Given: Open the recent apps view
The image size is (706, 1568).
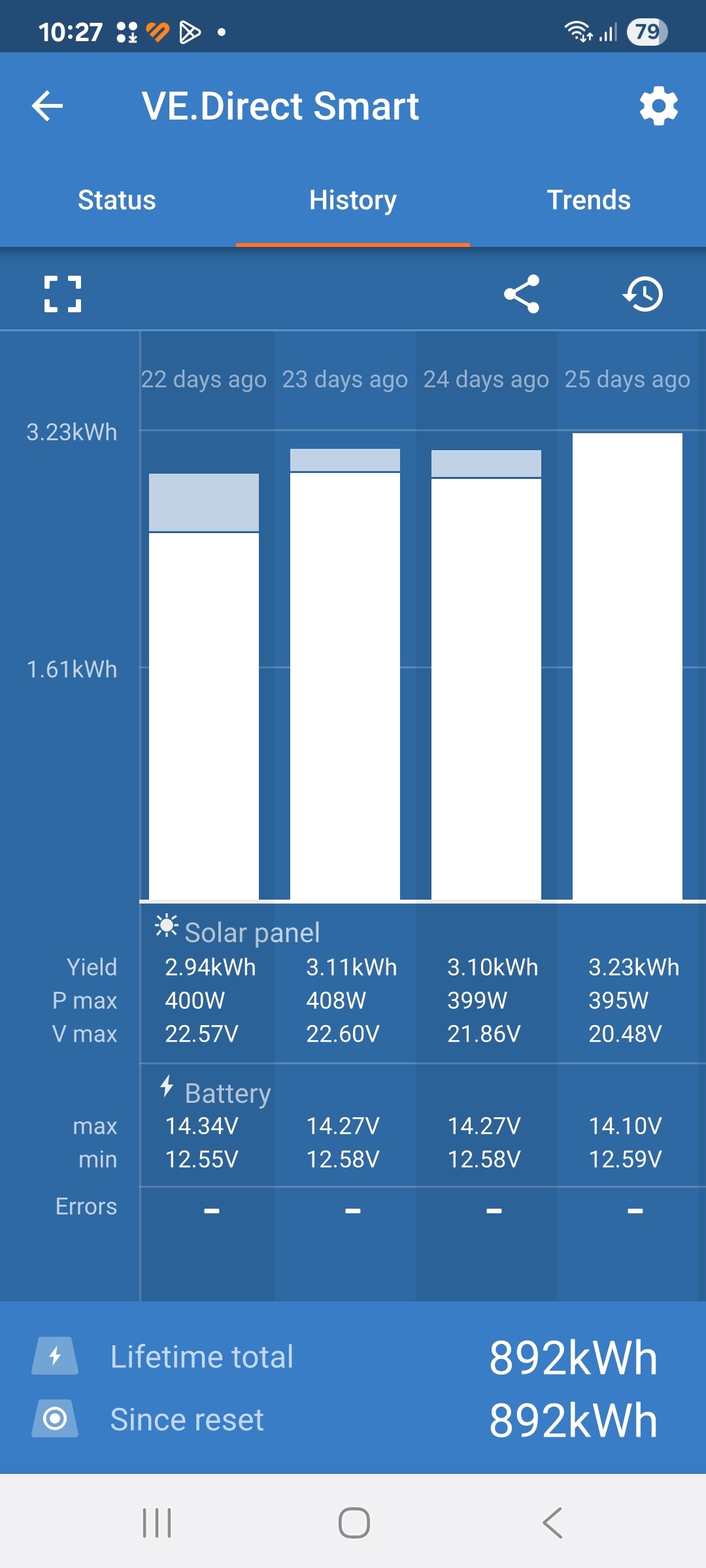Looking at the screenshot, I should click(x=157, y=1523).
